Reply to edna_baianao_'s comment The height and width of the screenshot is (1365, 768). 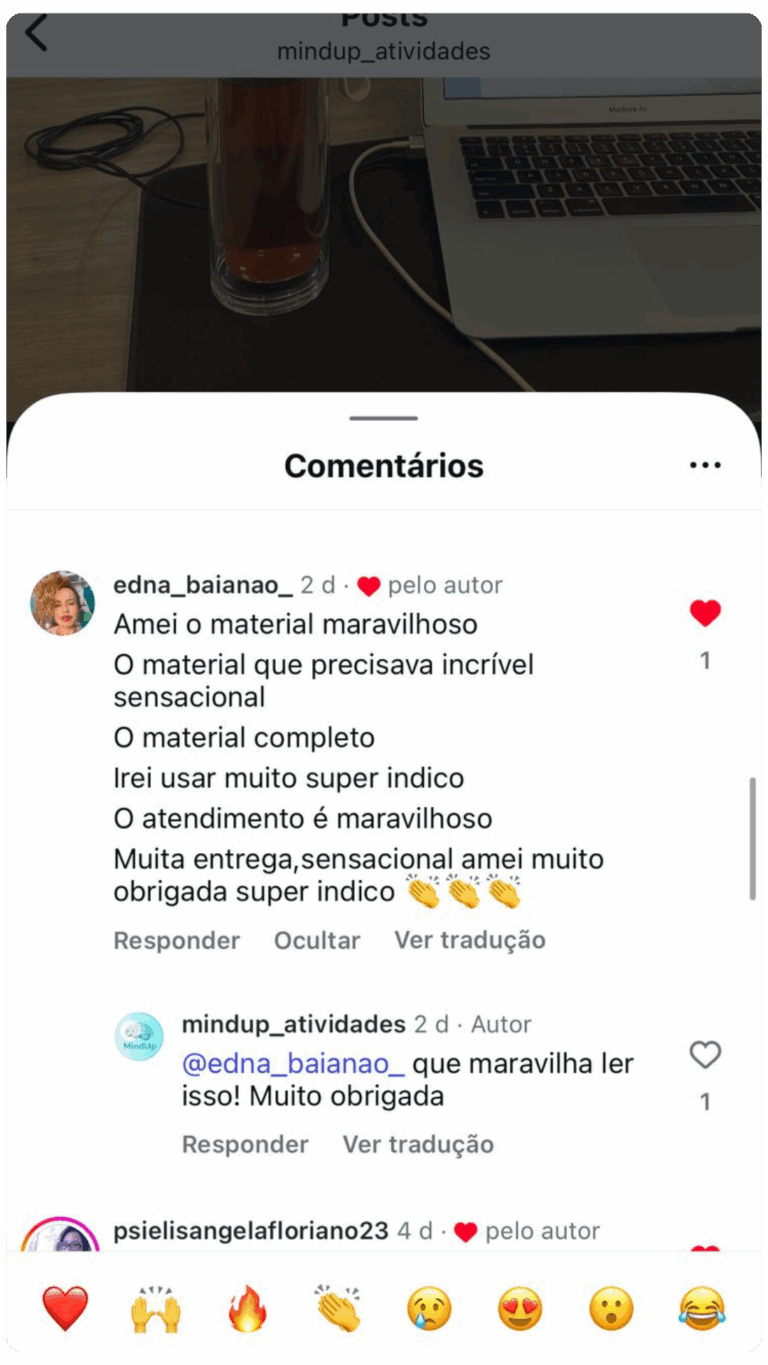(176, 940)
